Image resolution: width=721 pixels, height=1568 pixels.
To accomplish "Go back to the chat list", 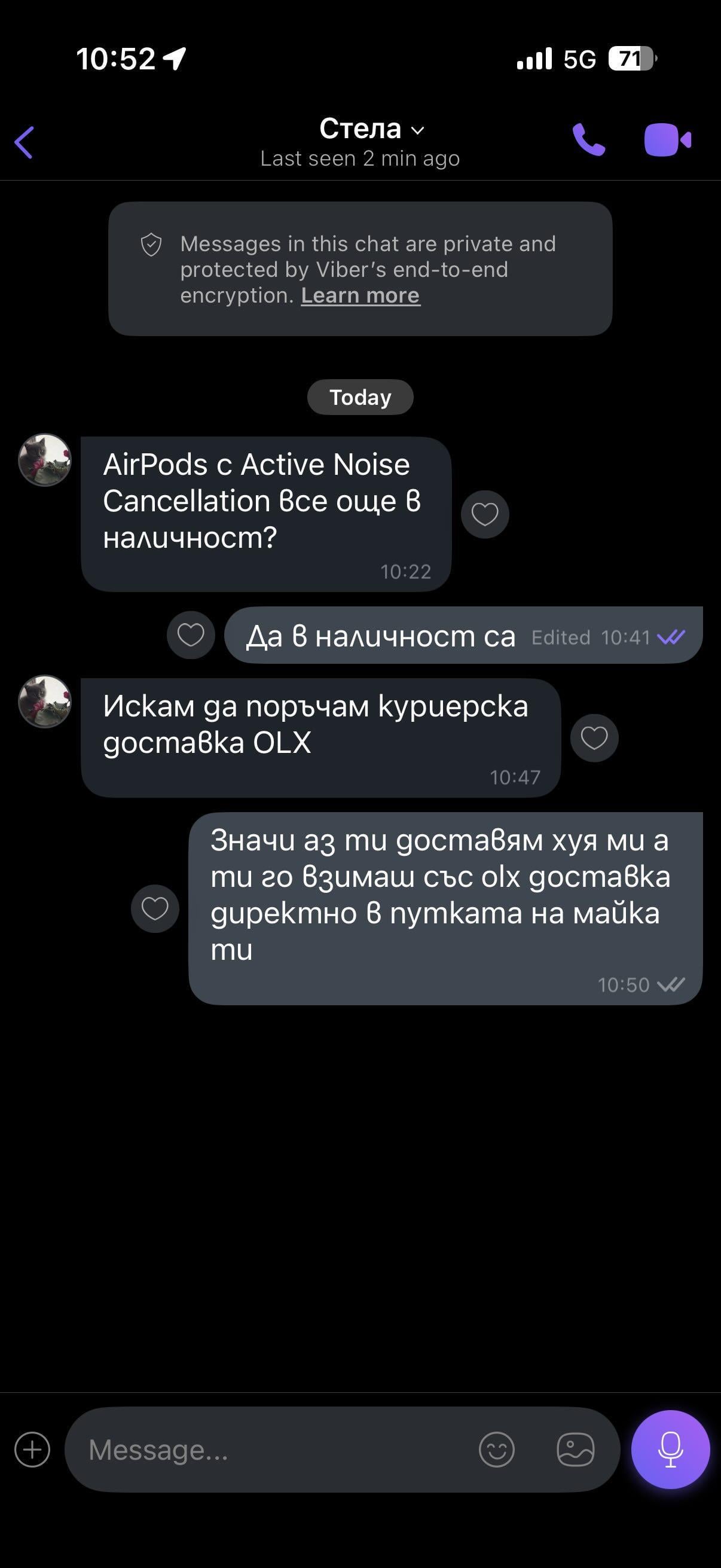I will pyautogui.click(x=25, y=142).
